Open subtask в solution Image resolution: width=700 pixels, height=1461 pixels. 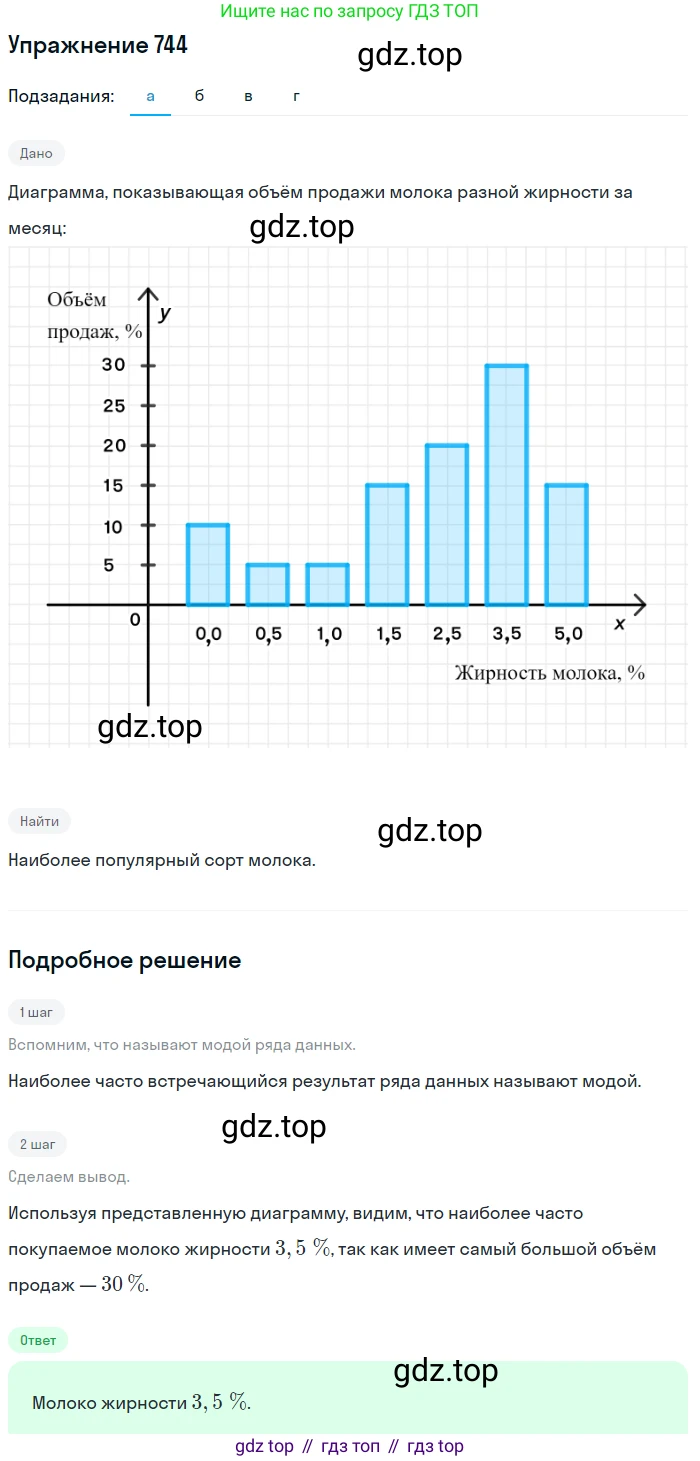click(248, 97)
